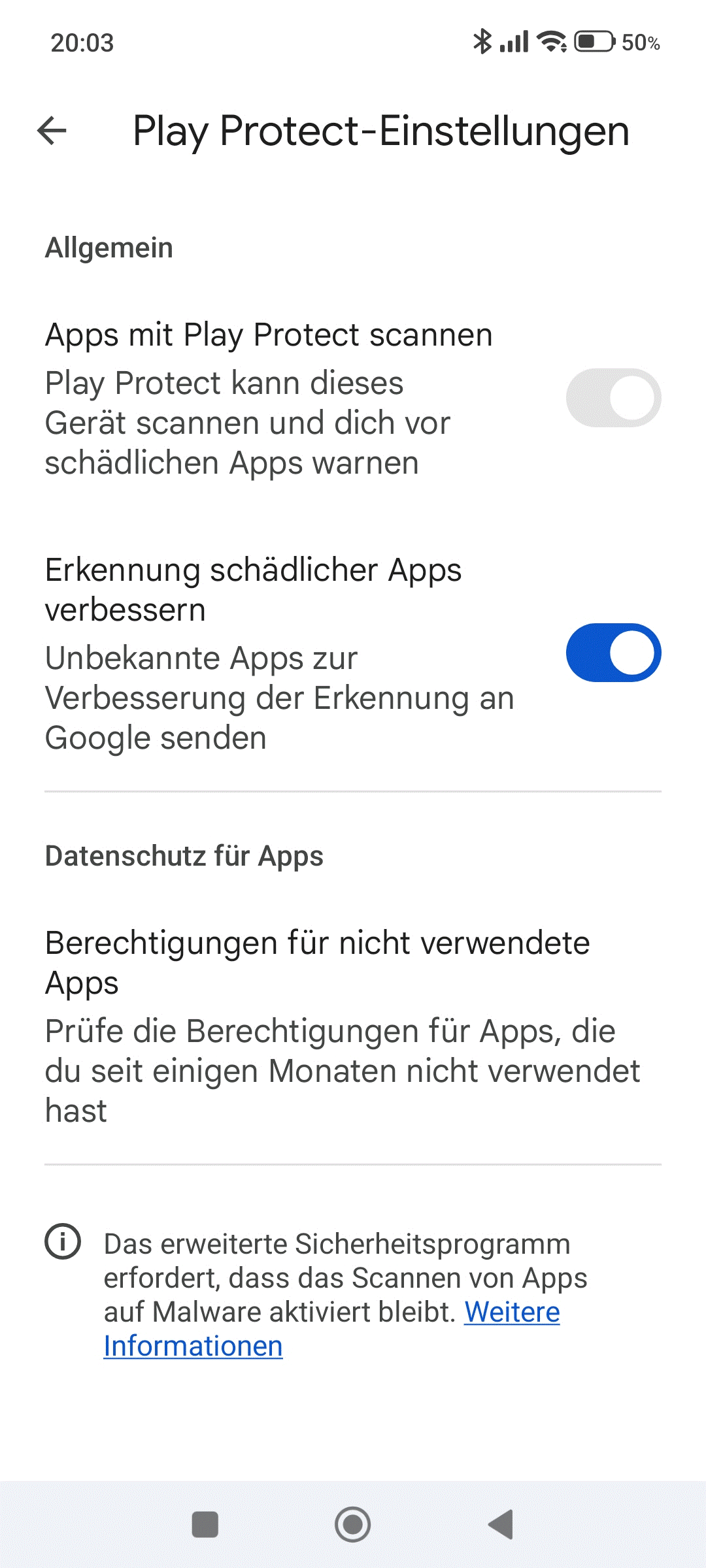This screenshot has width=706, height=1568.
Task: Open 'Berechtigungen für nicht verwendete Apps'
Action: 353,1026
